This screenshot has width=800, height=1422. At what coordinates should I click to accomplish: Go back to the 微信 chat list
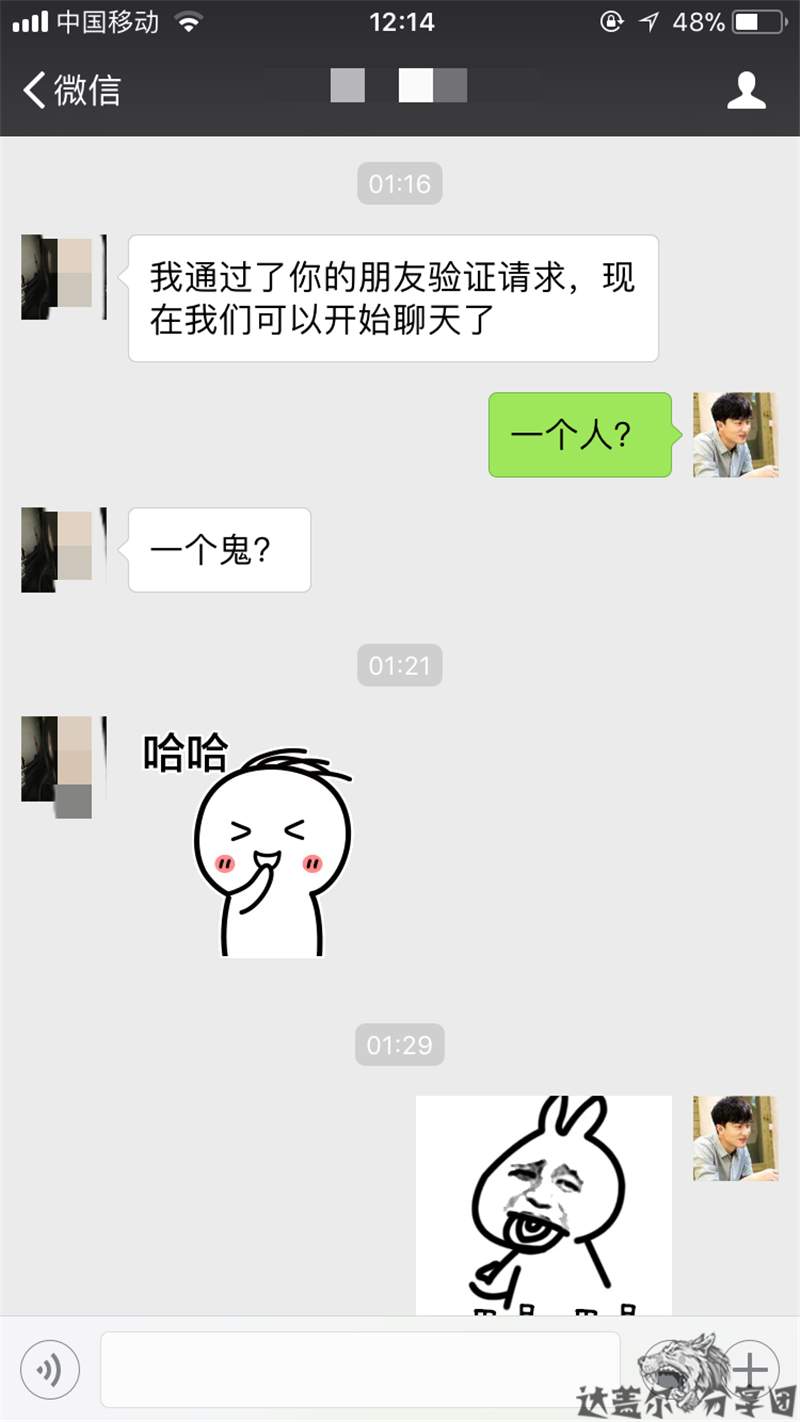pyautogui.click(x=70, y=90)
